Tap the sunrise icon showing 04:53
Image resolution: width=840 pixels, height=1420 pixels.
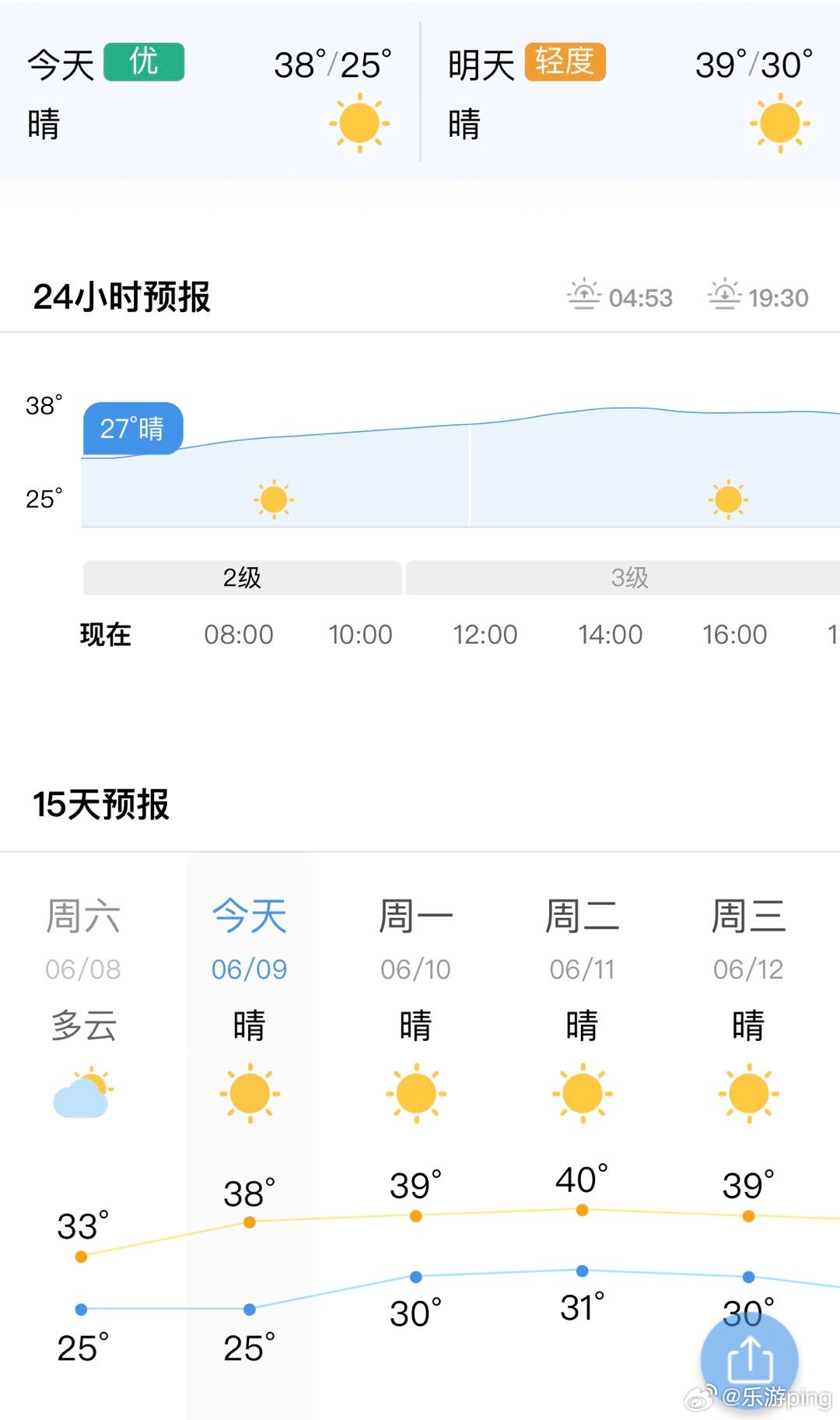click(585, 296)
